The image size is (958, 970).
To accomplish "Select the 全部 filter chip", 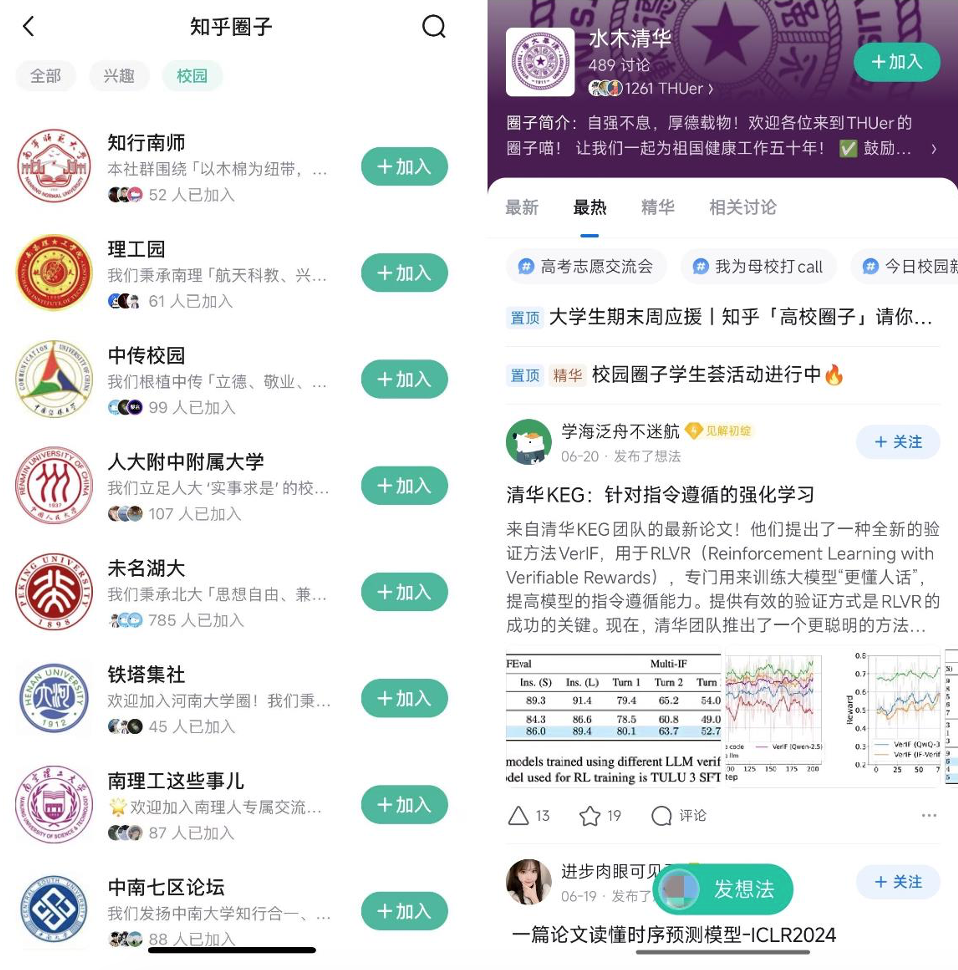I will [46, 76].
